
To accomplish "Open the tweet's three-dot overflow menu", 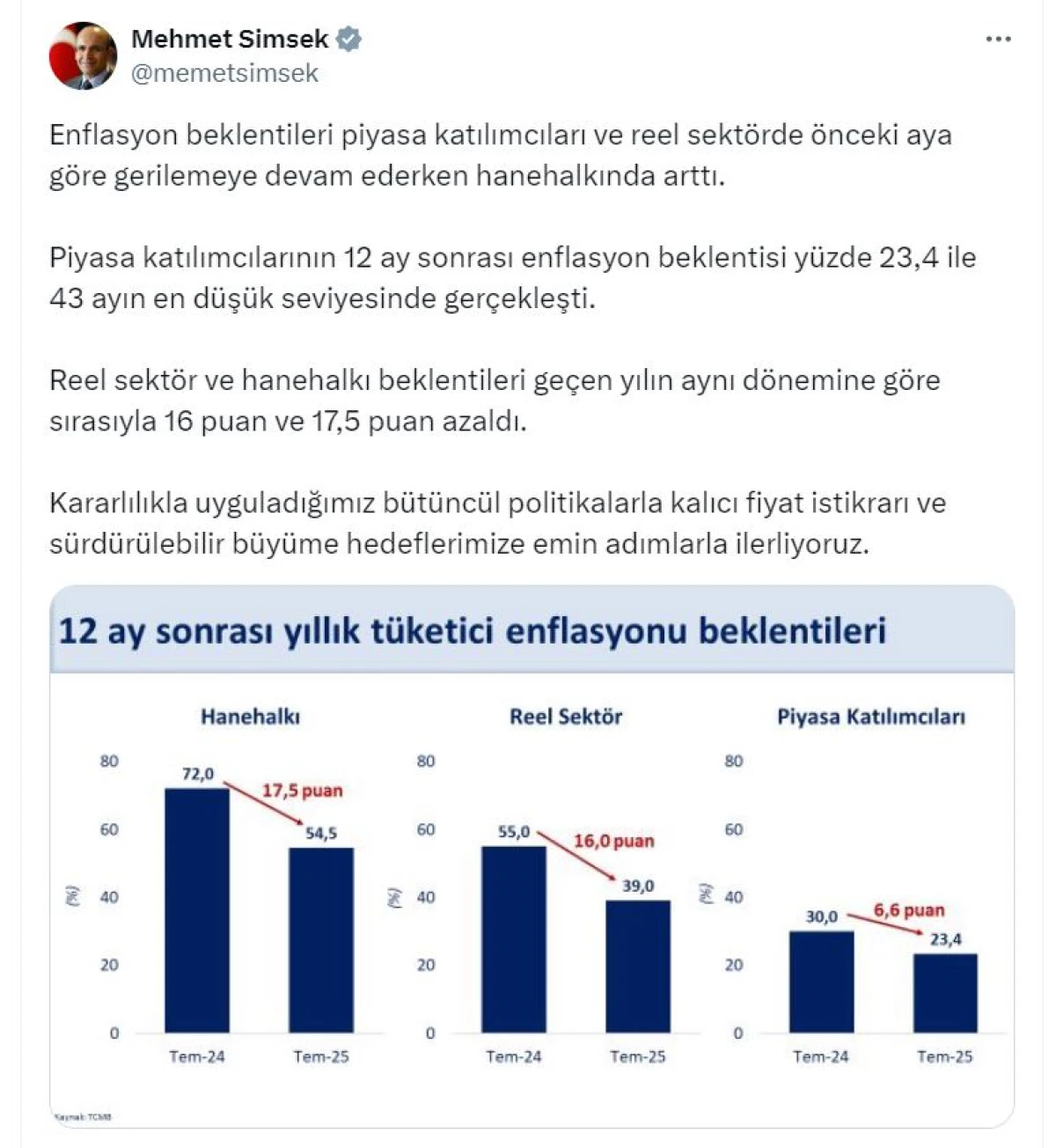I will coord(998,40).
